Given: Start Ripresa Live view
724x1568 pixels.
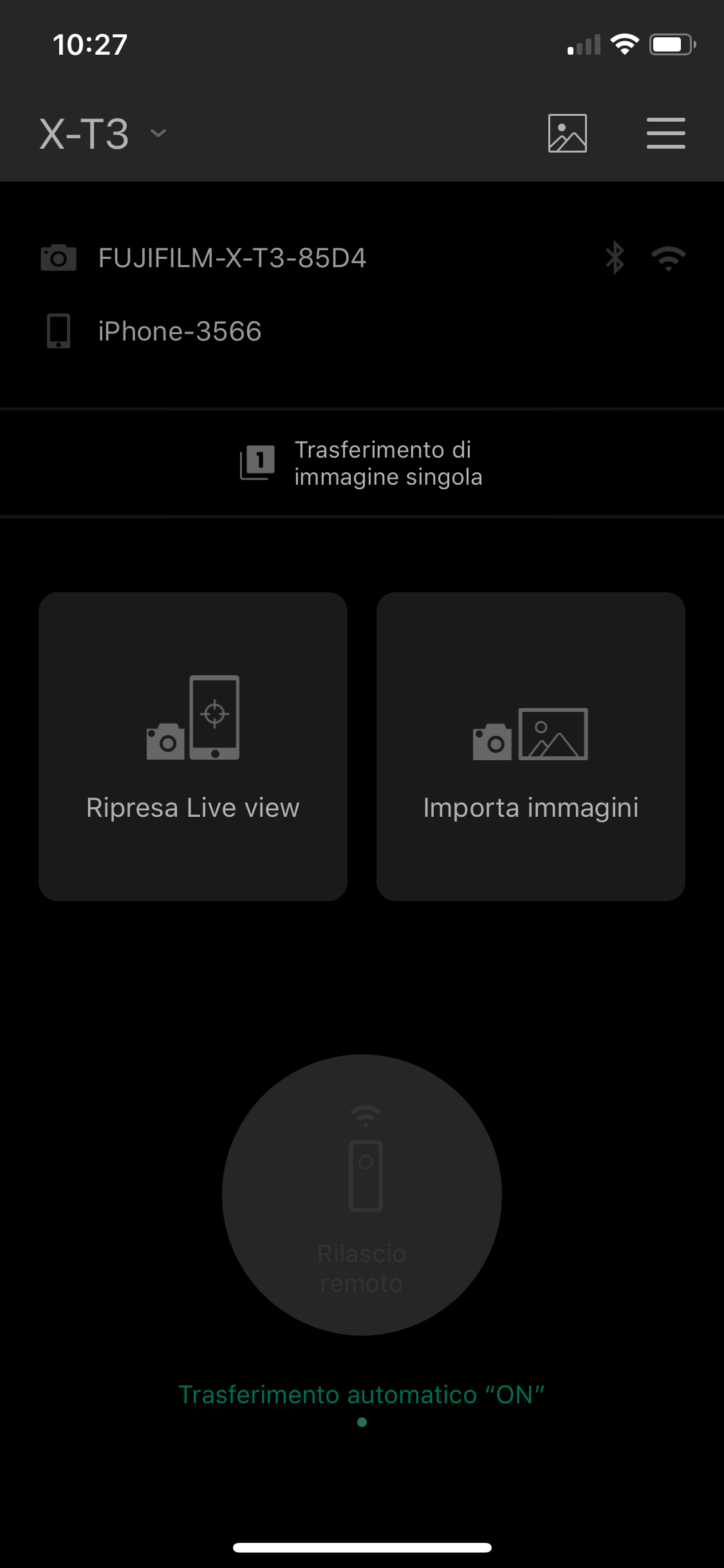Looking at the screenshot, I should (x=193, y=746).
